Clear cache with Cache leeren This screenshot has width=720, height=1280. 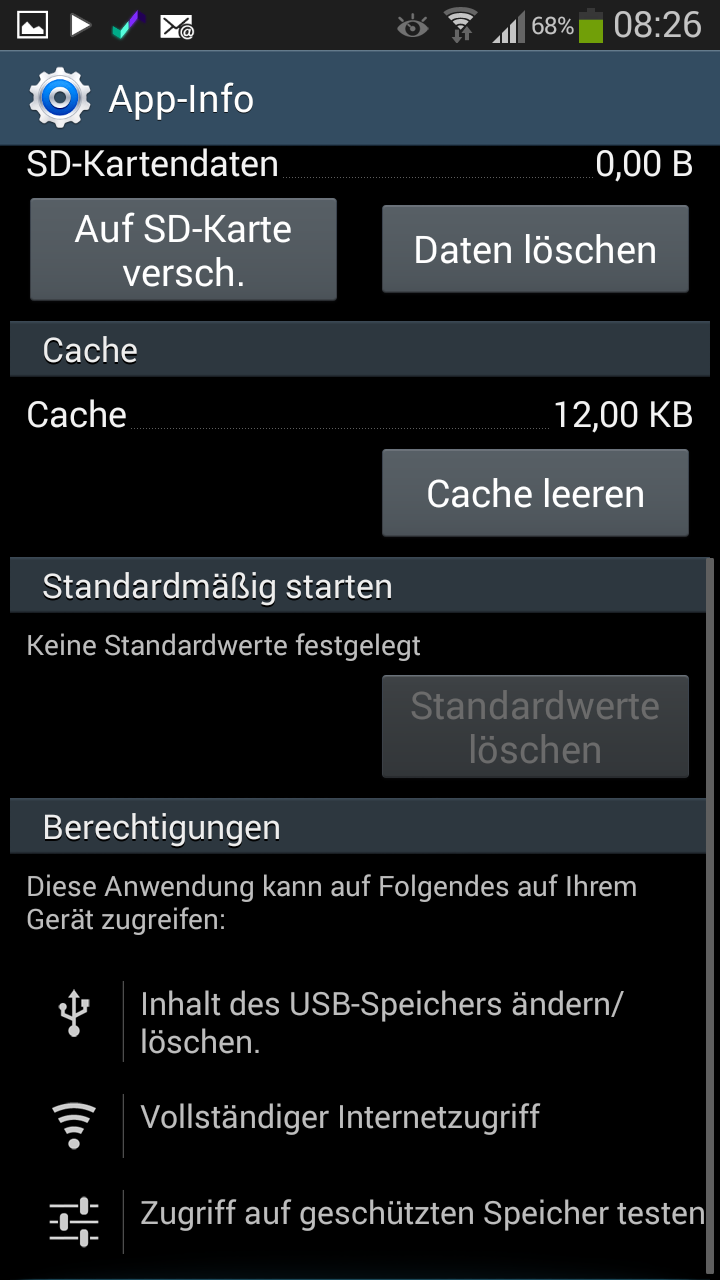click(535, 493)
